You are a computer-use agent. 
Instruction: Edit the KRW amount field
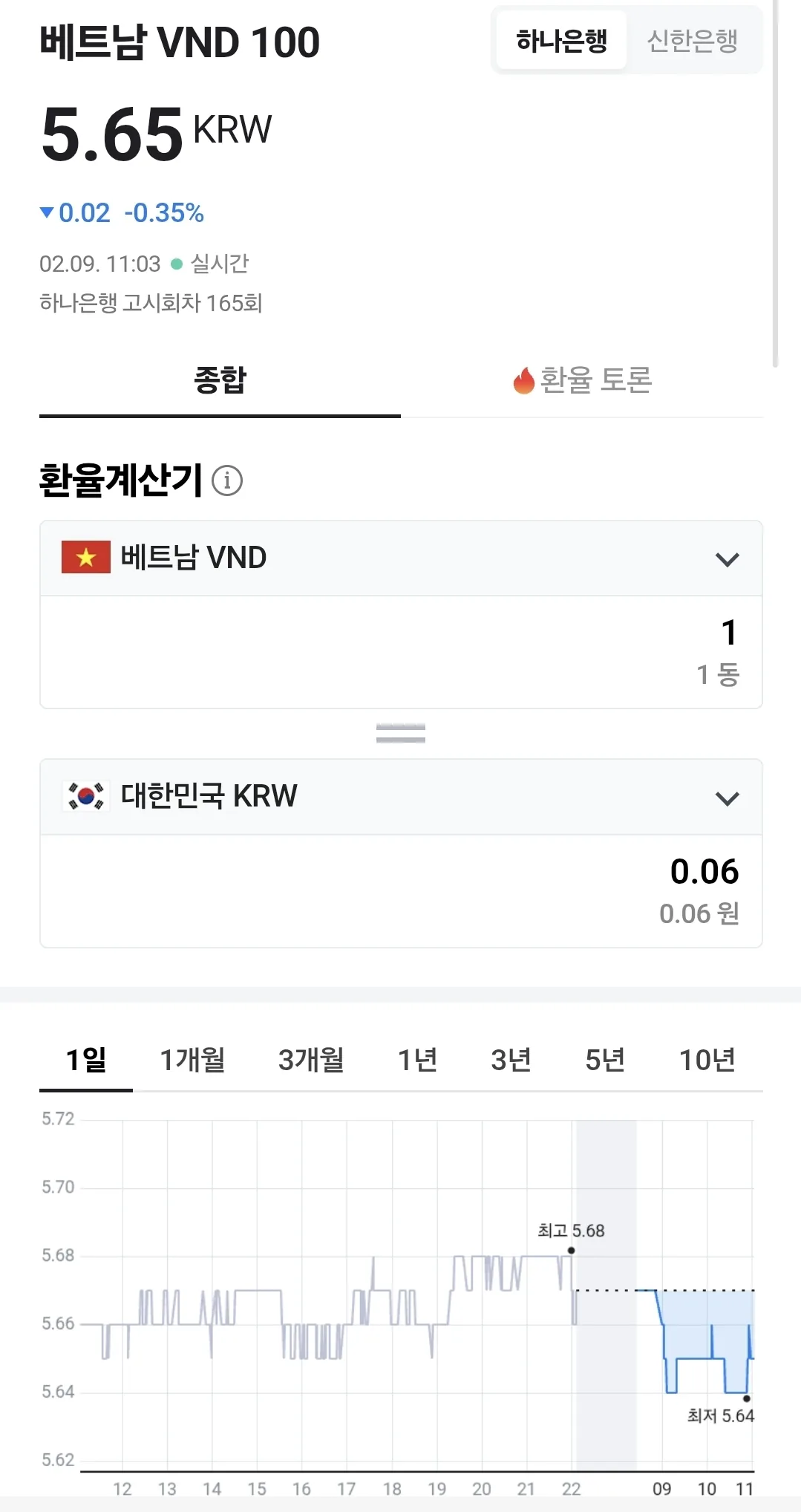[x=401, y=890]
